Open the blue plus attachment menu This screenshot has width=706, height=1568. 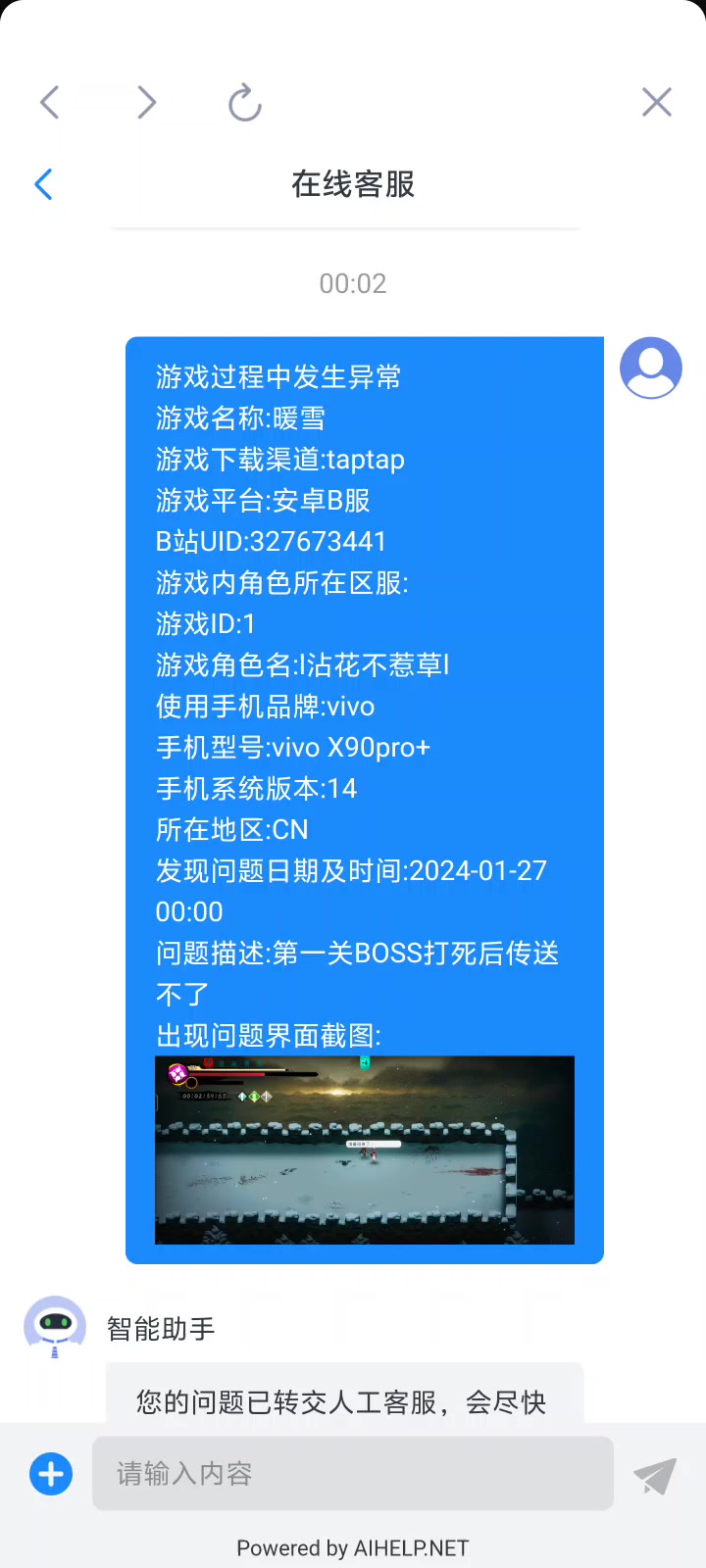[51, 1474]
